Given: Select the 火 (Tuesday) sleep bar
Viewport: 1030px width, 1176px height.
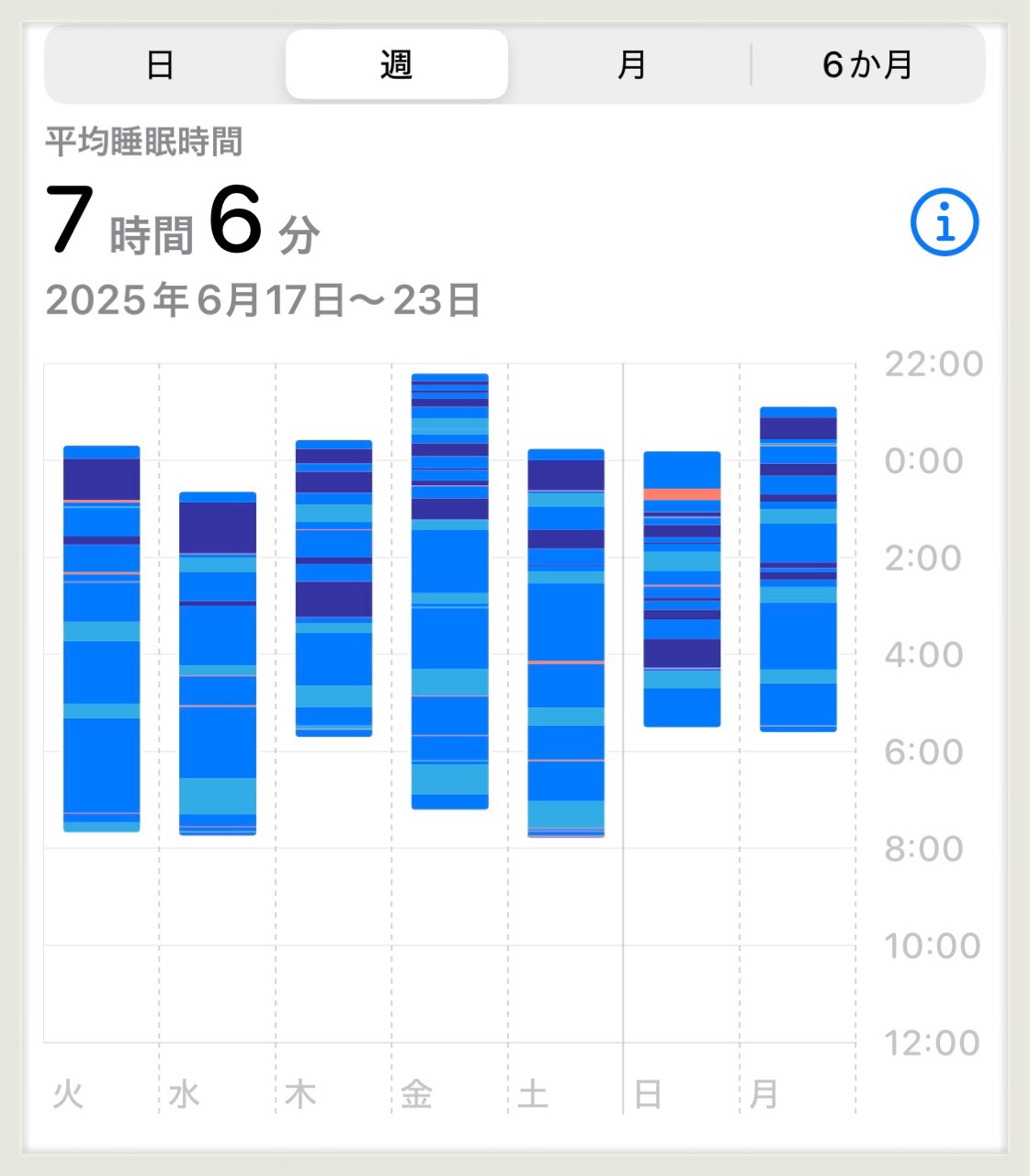Looking at the screenshot, I should point(102,639).
